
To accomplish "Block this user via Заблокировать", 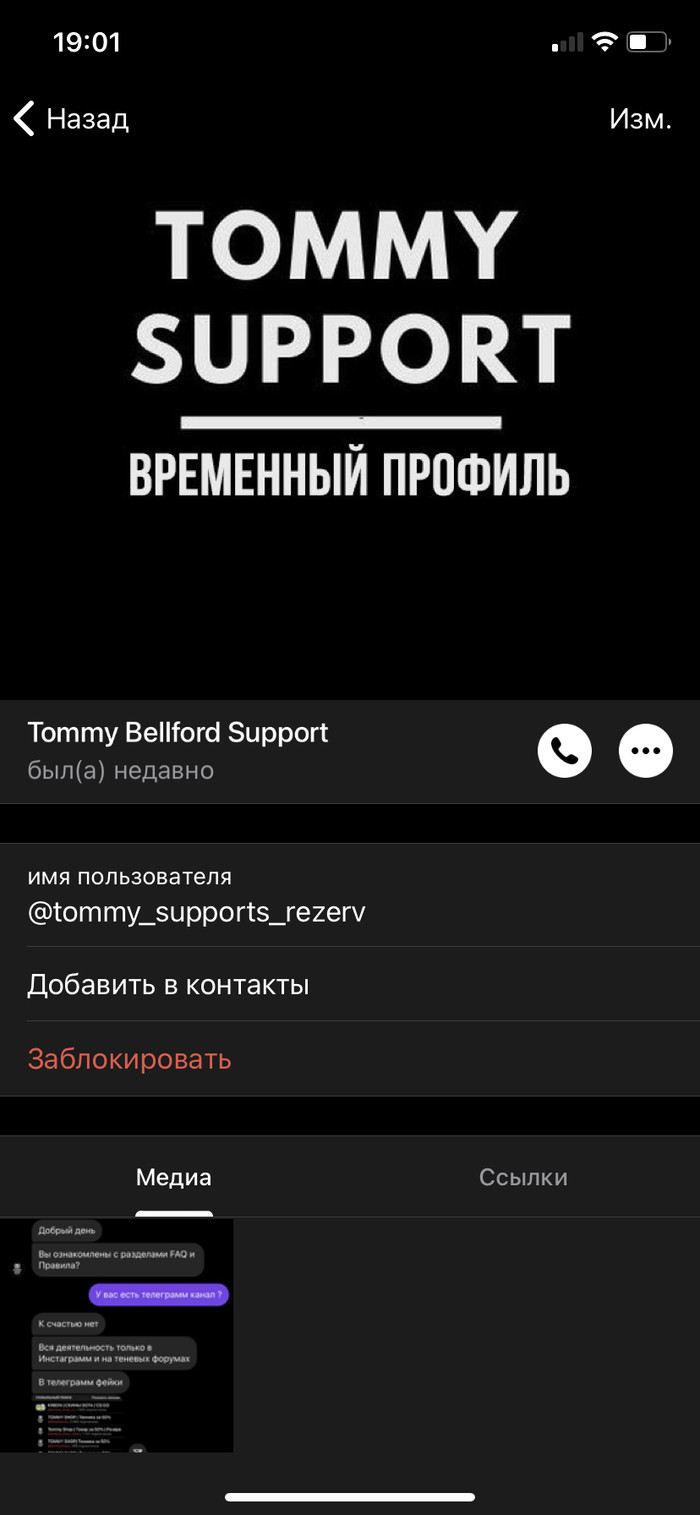I will coord(130,1058).
